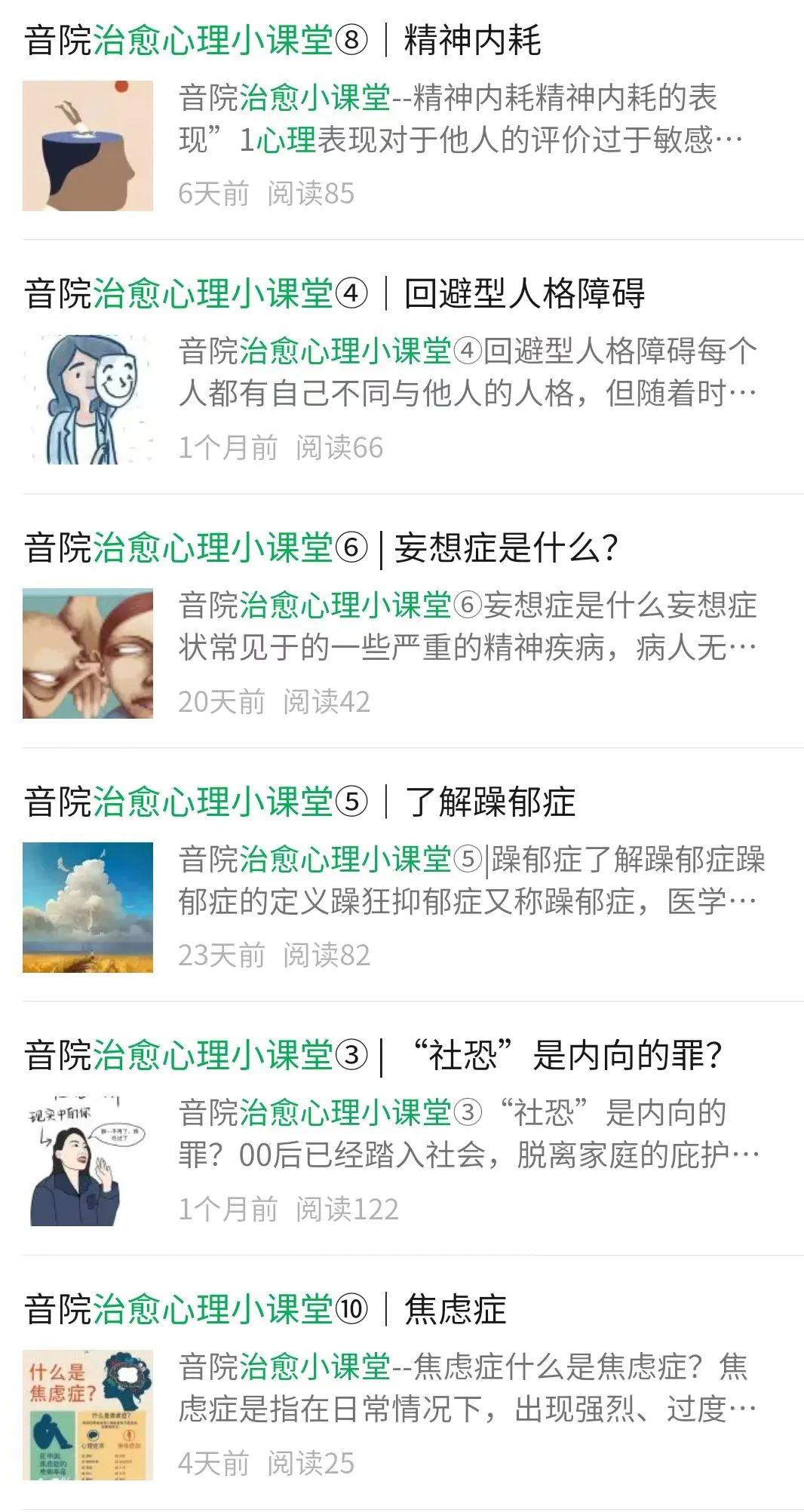Open the “社恐”是内向的罪 article

[373, 1056]
